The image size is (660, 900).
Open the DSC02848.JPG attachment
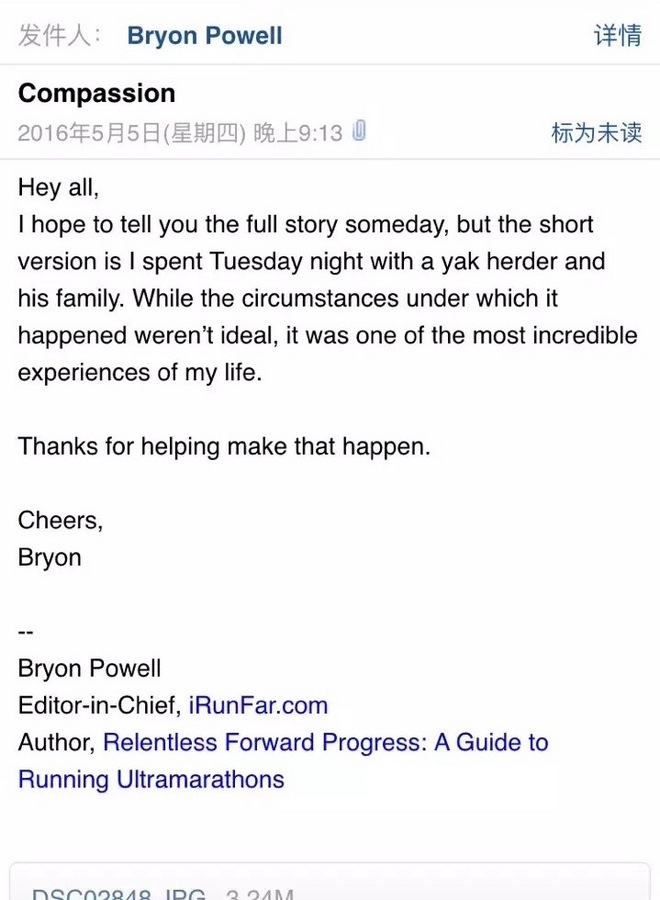(x=160, y=890)
